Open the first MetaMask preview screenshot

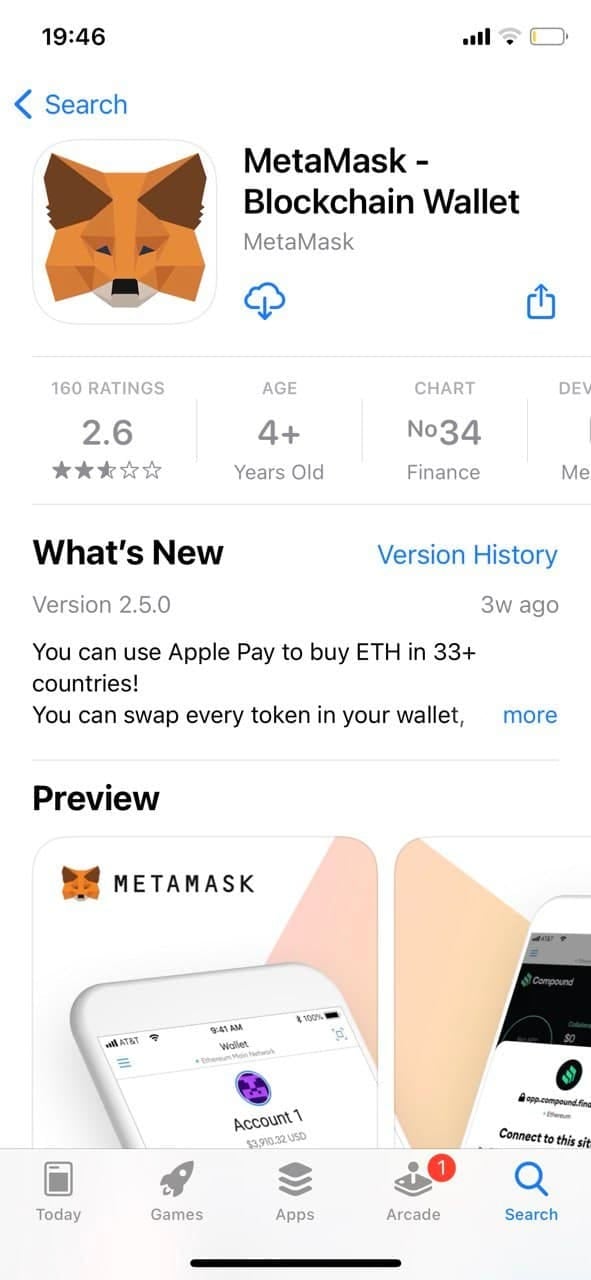click(205, 992)
